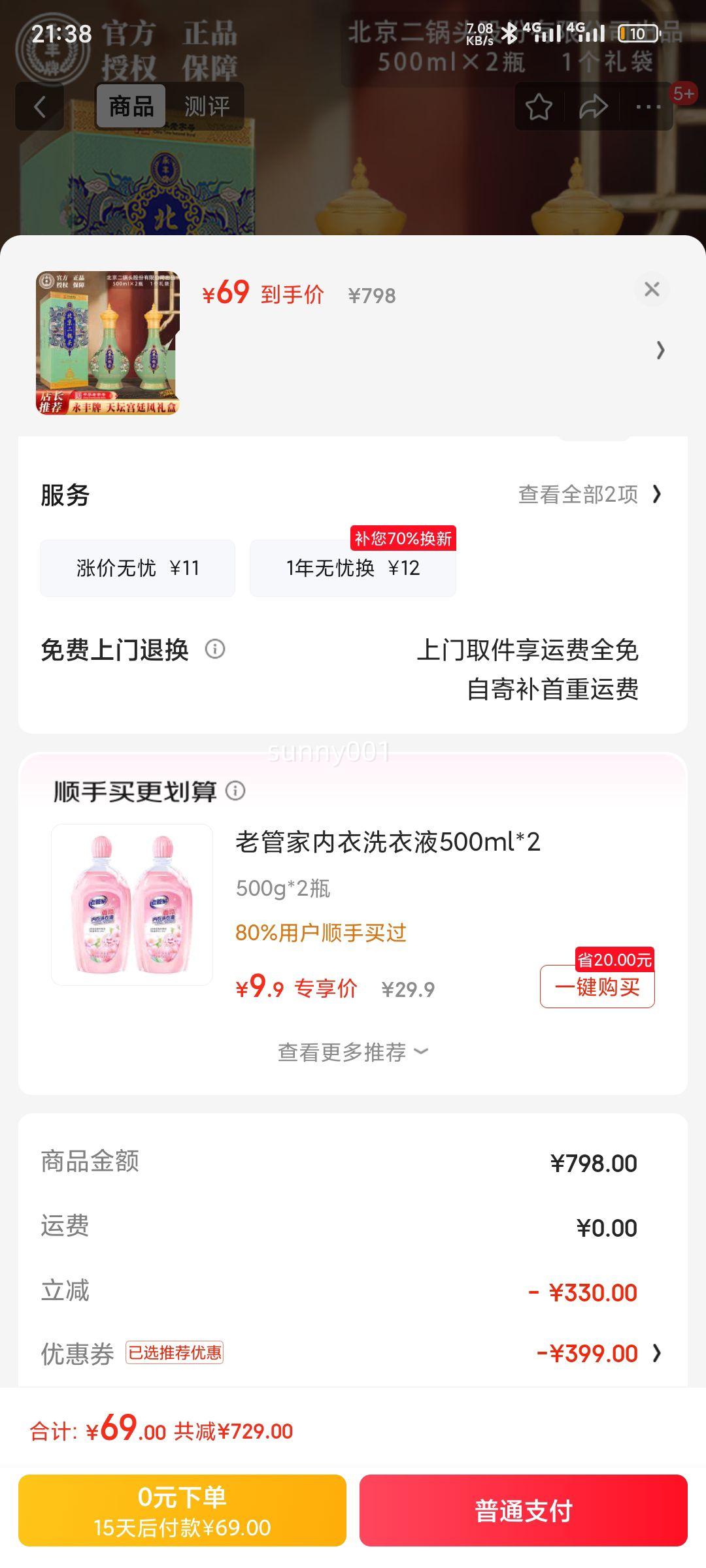The image size is (706, 1568).
Task: Show info about 顺手买更划算
Action: [235, 791]
